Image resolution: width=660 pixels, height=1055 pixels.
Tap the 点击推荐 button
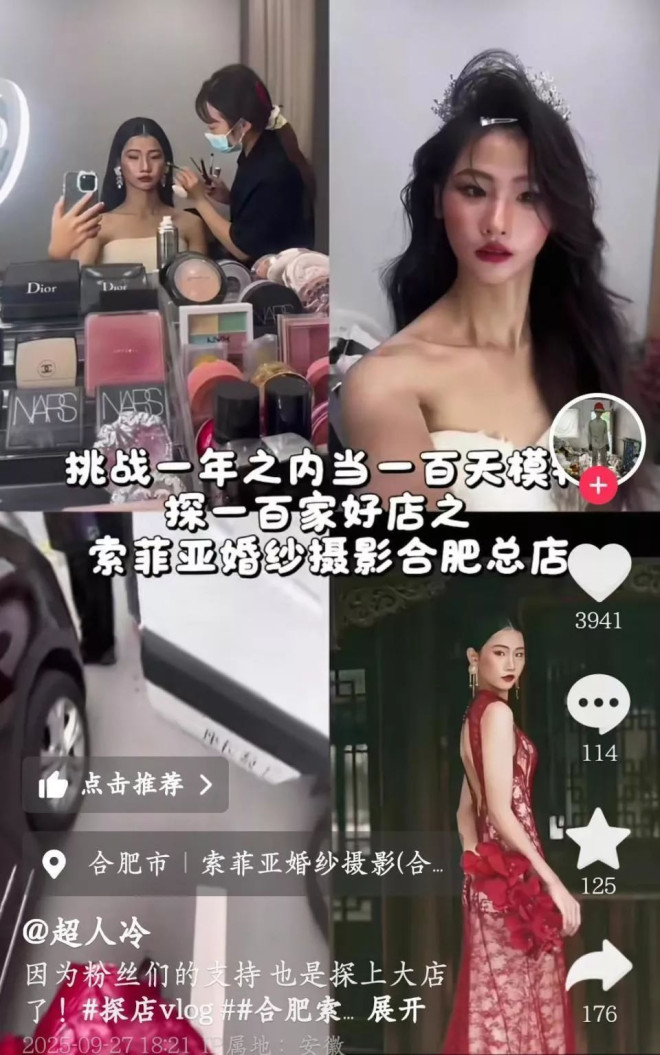pos(126,785)
